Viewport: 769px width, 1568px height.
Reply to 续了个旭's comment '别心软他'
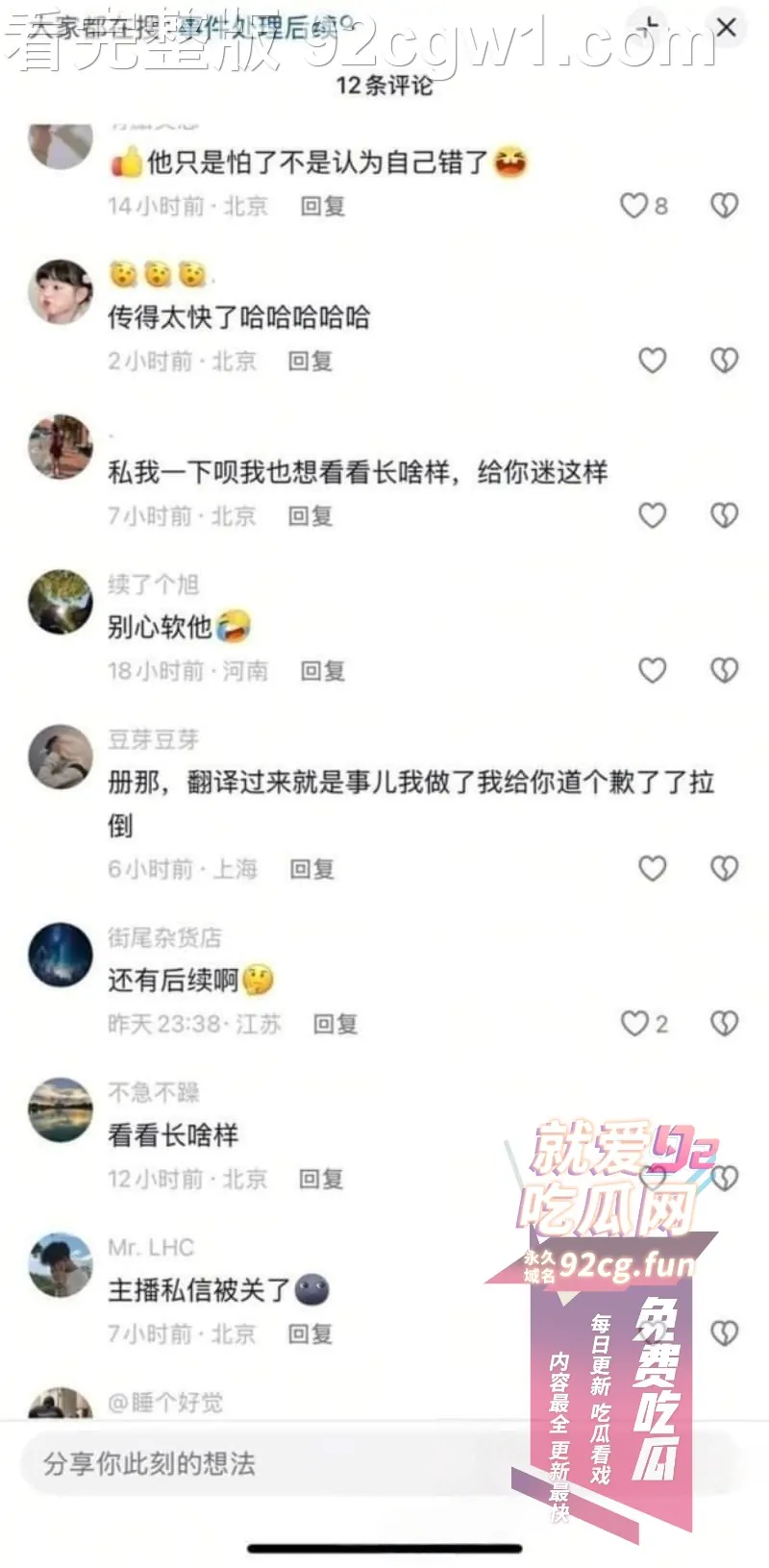[x=322, y=671]
